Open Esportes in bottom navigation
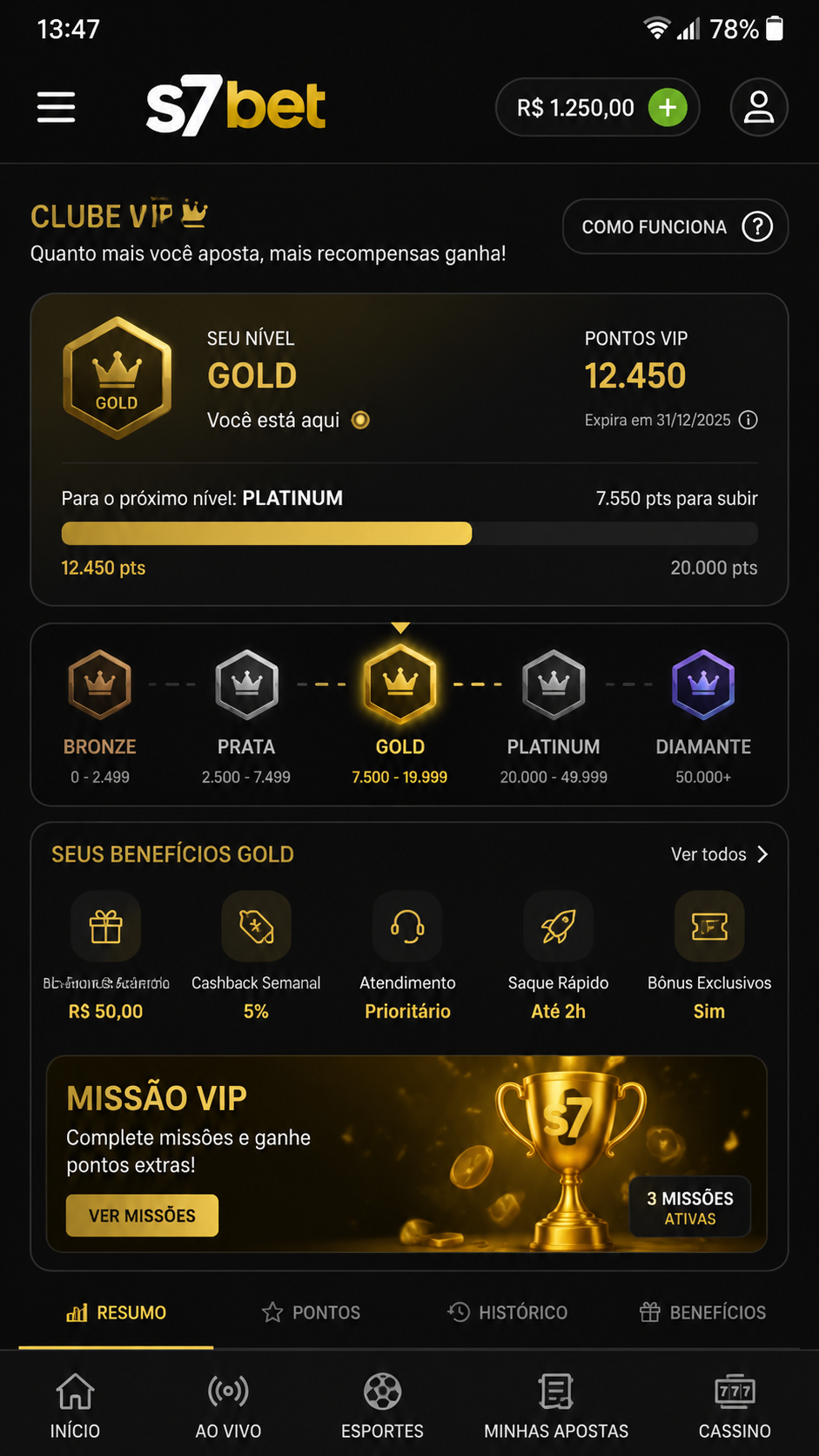This screenshot has width=819, height=1456. 382,1405
